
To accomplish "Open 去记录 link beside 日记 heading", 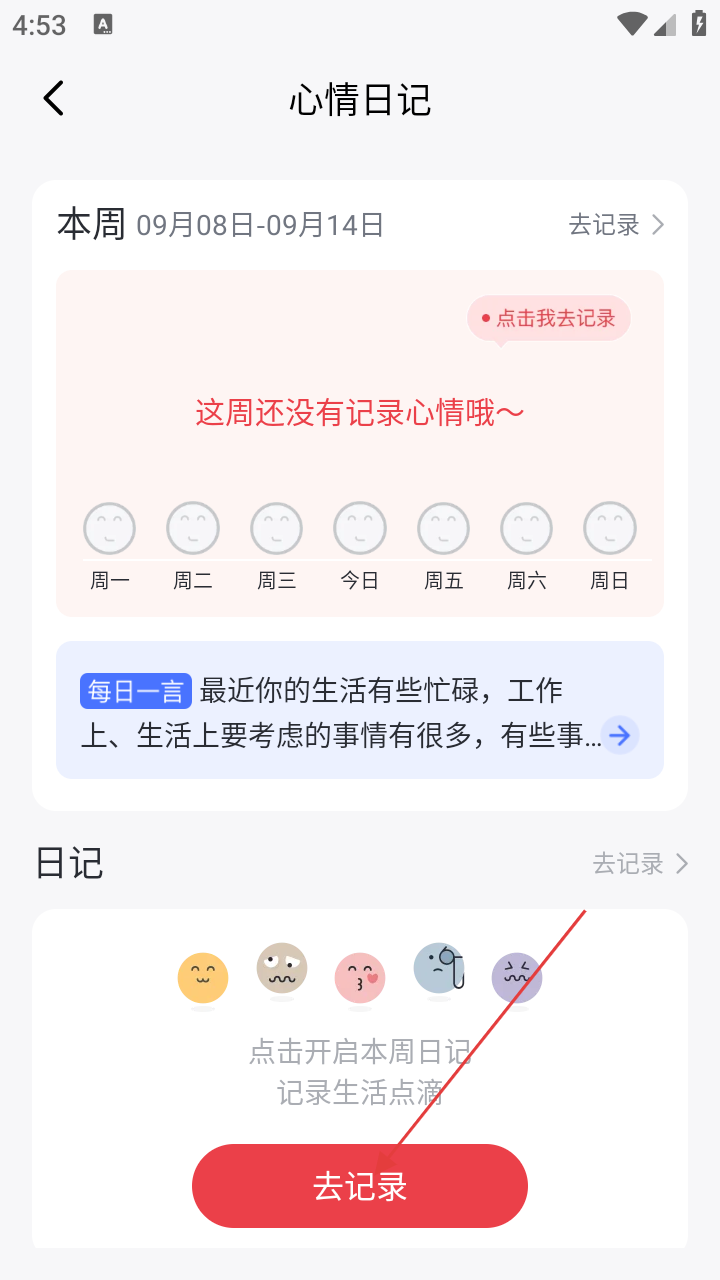I will pos(640,863).
